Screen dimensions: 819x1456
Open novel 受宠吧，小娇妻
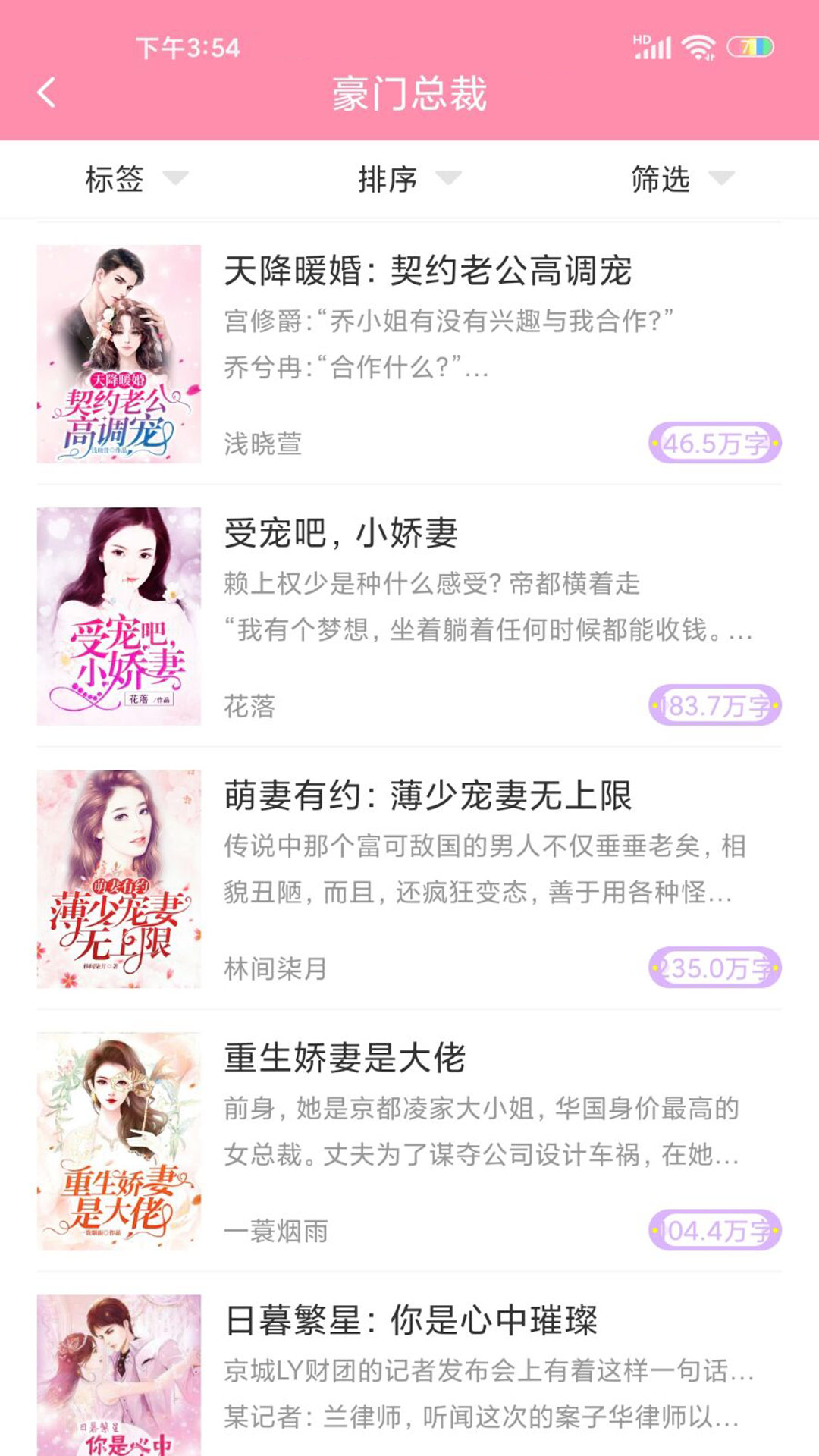click(341, 533)
